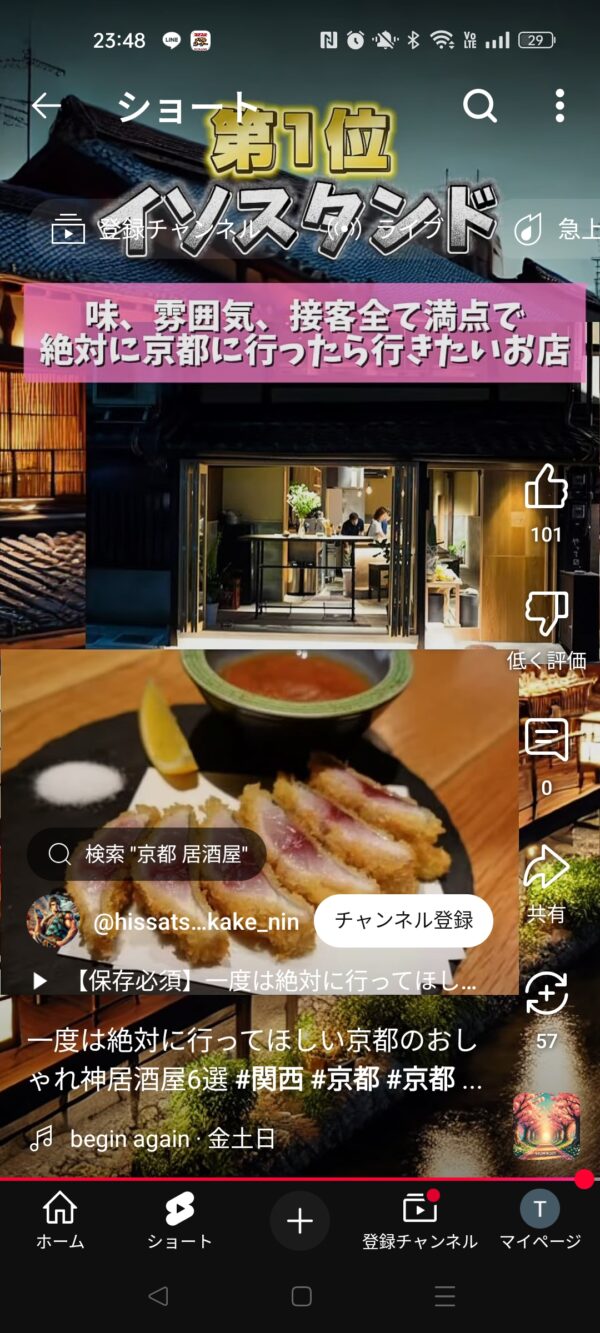The height and width of the screenshot is (1333, 600).
Task: Like this Short
Action: 546,490
